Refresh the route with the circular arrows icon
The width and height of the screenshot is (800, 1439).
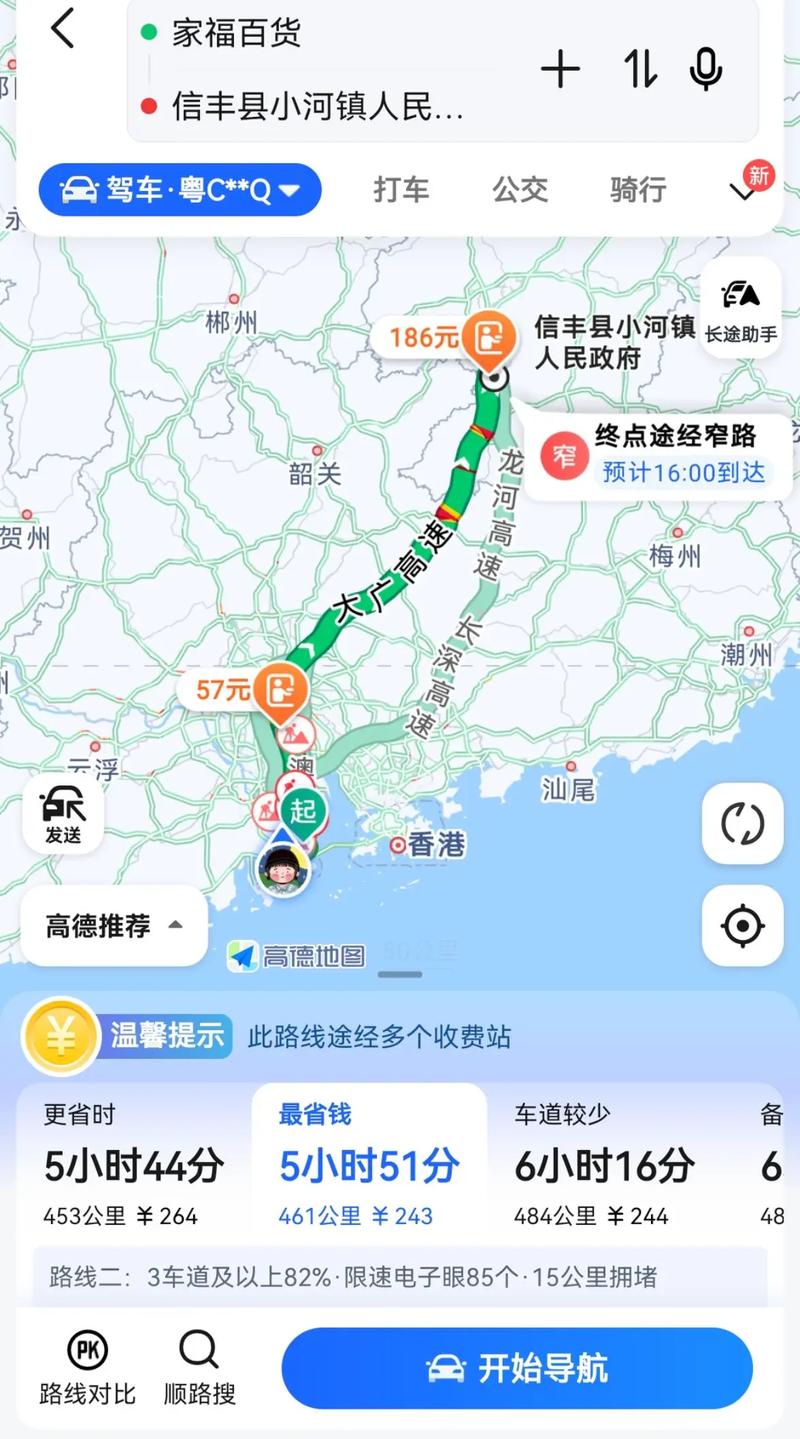point(741,825)
